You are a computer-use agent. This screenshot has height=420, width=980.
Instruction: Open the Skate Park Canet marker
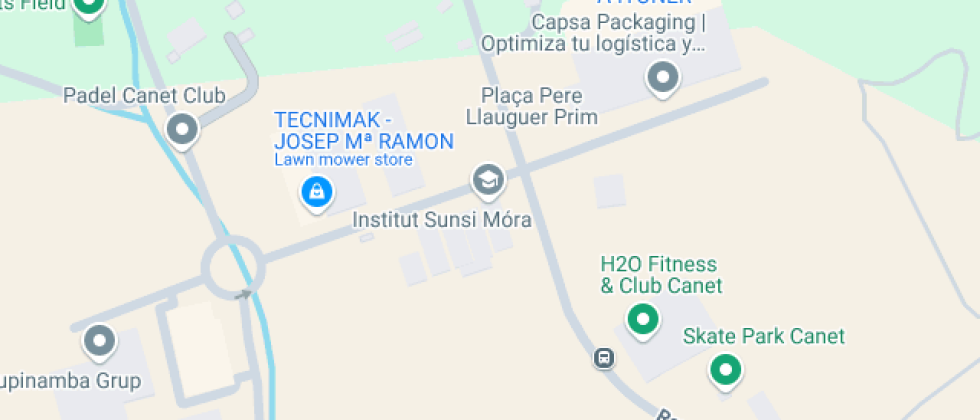(x=725, y=371)
